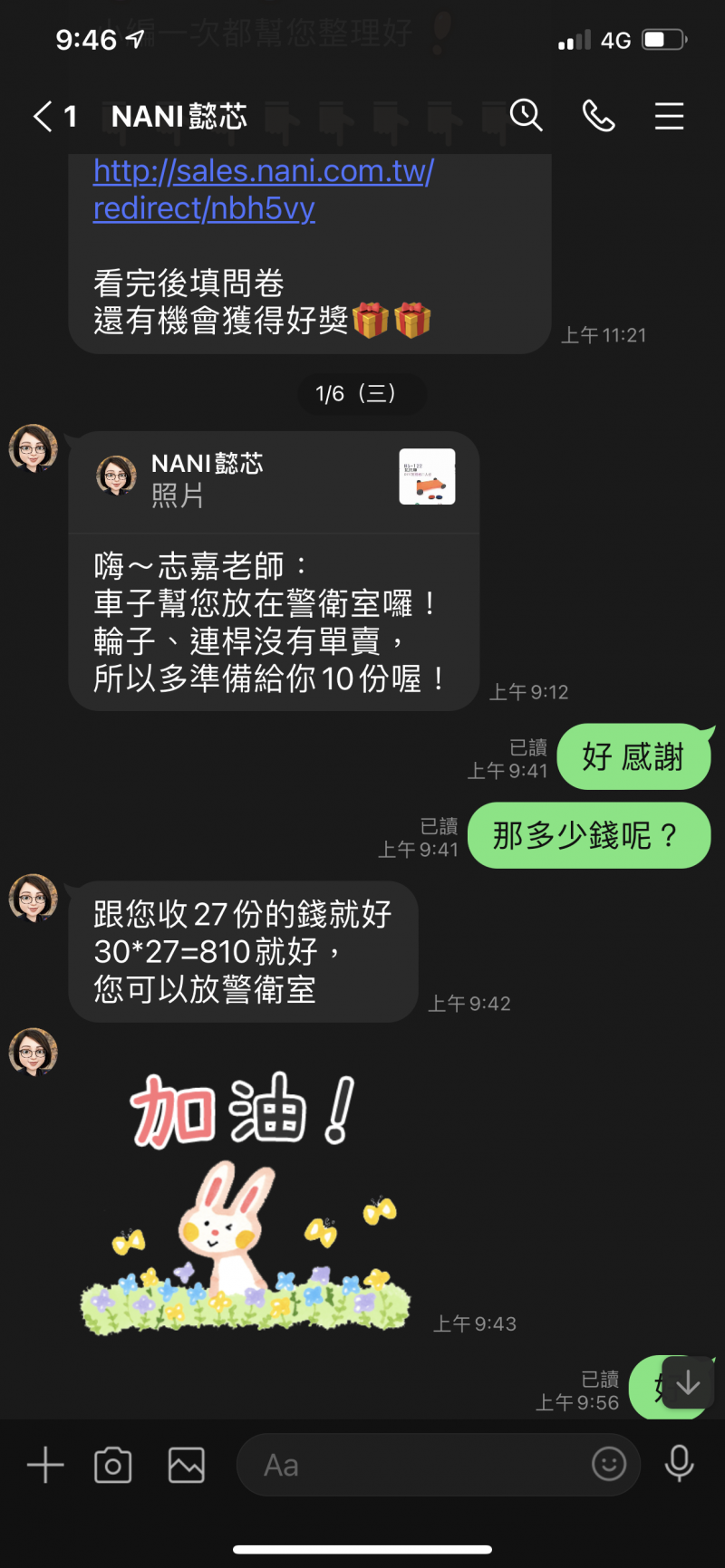The height and width of the screenshot is (1568, 725).
Task: Start a voice call with NANI懿芯
Action: tap(598, 116)
